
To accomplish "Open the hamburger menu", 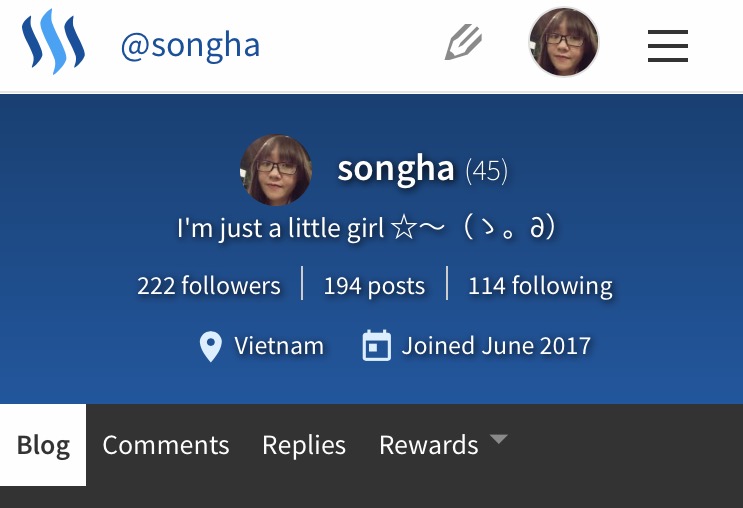I will (667, 45).
